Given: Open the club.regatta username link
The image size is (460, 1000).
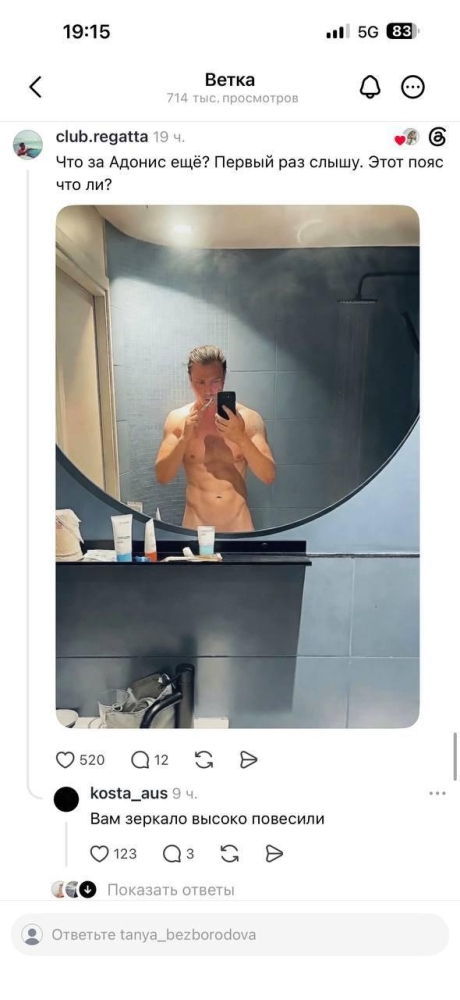Looking at the screenshot, I should coord(102,136).
